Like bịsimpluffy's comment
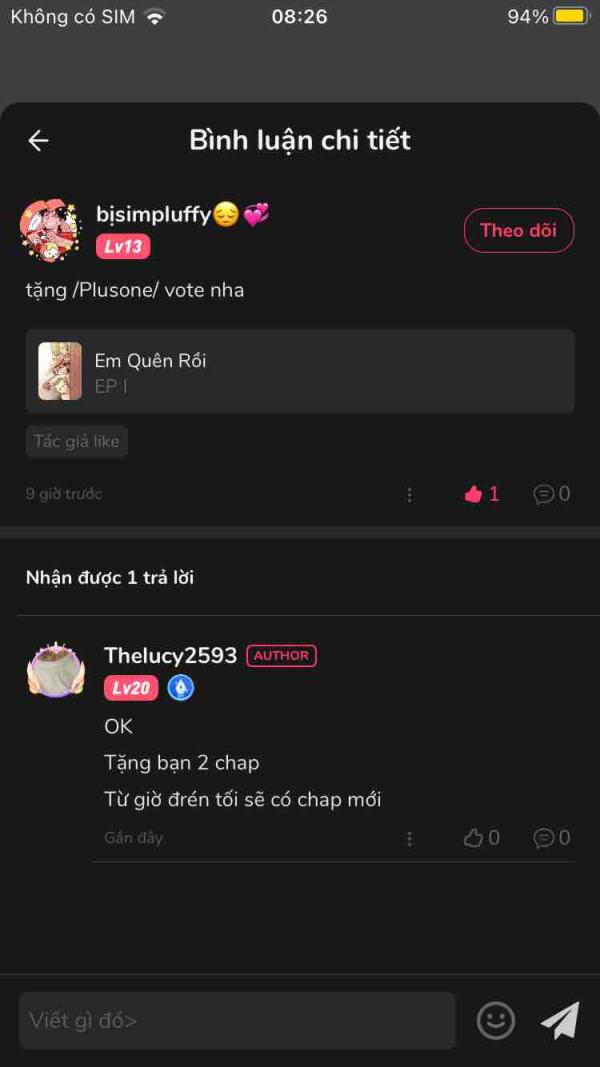600x1067 pixels. point(481,494)
